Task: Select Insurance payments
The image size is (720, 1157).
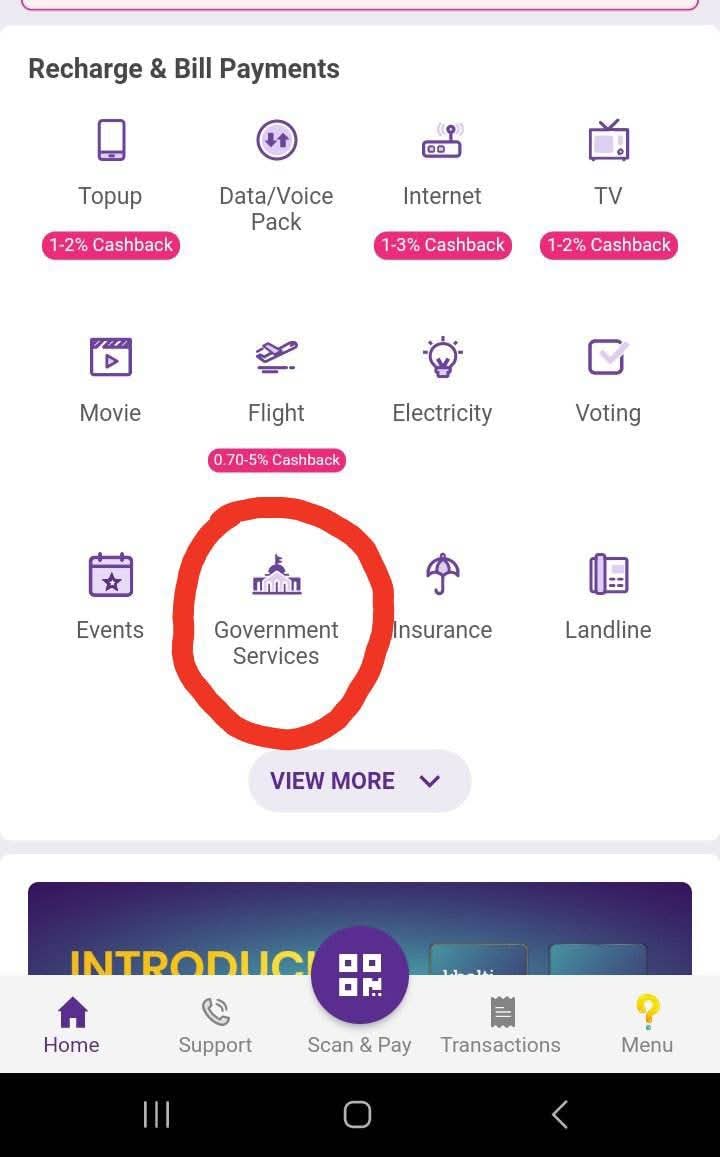Action: pyautogui.click(x=442, y=598)
